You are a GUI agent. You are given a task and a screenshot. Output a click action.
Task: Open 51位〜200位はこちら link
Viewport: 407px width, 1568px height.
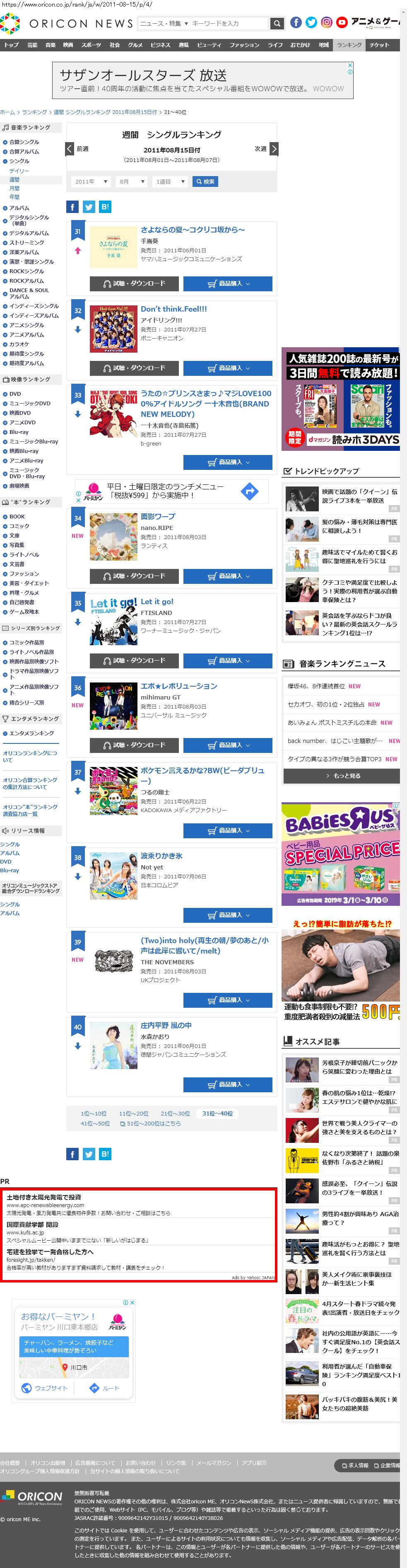[149, 1124]
